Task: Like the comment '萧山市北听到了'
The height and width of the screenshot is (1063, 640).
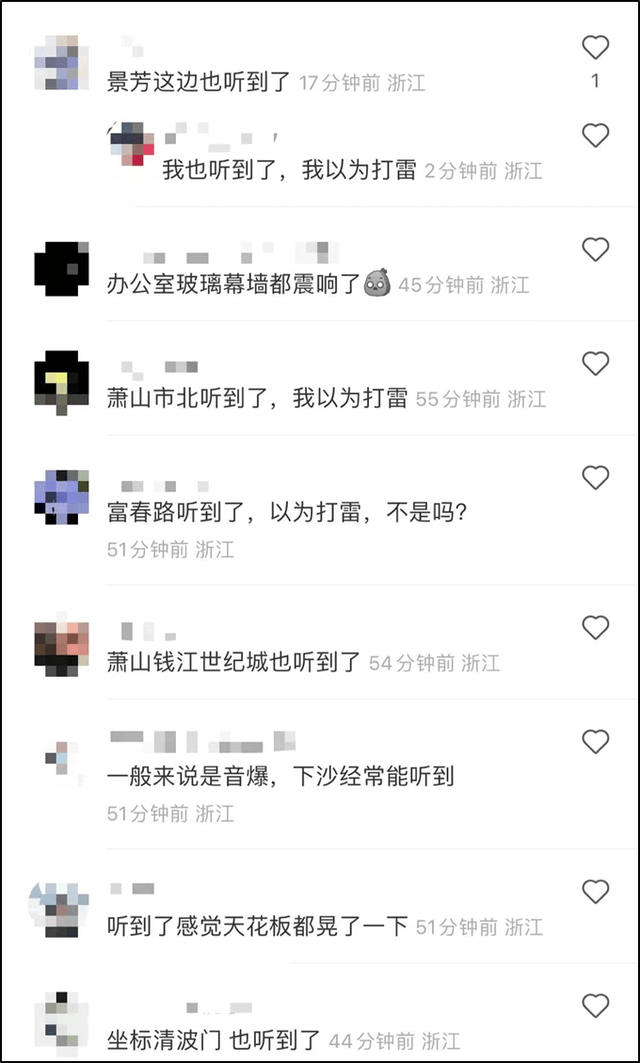Action: click(x=595, y=364)
